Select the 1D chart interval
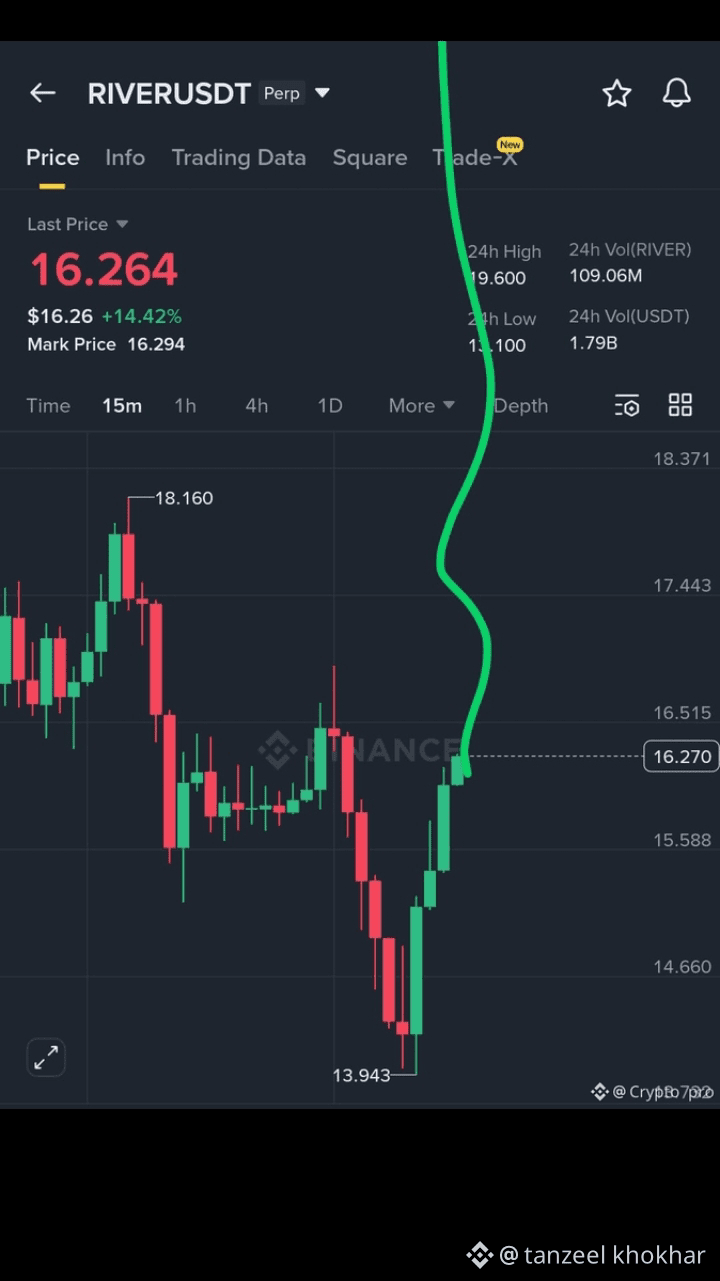Image resolution: width=720 pixels, height=1281 pixels. [330, 405]
